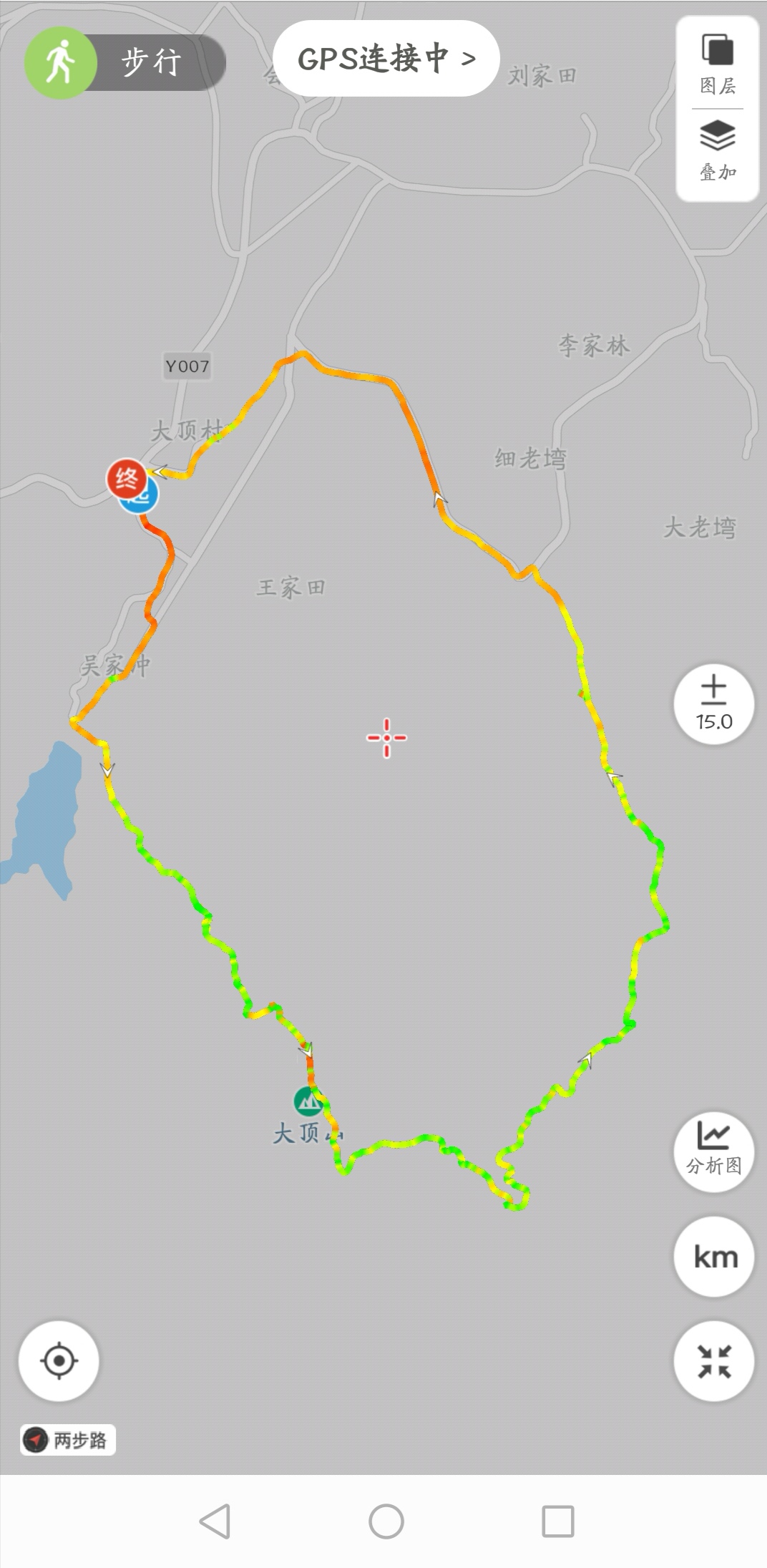This screenshot has height=1568, width=767.
Task: Return to the phone home screen
Action: pyautogui.click(x=386, y=1521)
